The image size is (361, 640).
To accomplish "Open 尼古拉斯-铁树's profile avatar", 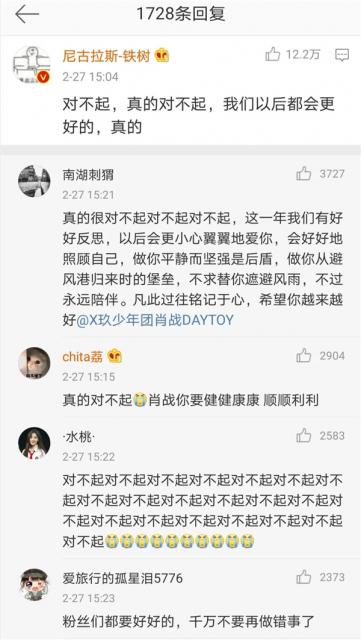I will coord(33,65).
